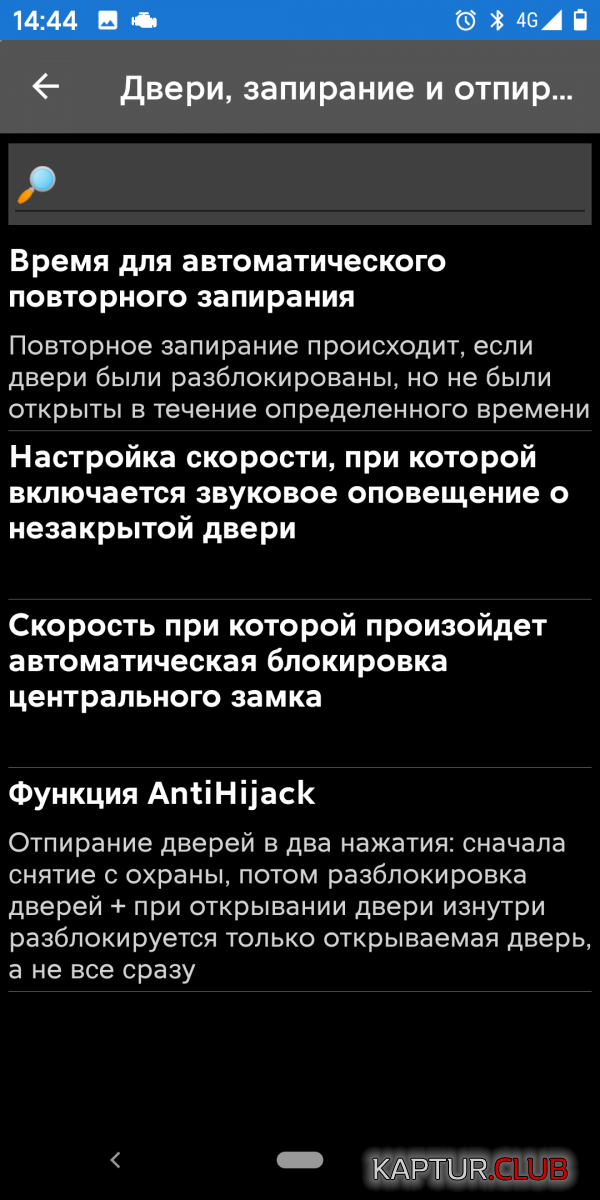This screenshot has width=600, height=1200.
Task: Tap the search field with magnifier
Action: [300, 182]
